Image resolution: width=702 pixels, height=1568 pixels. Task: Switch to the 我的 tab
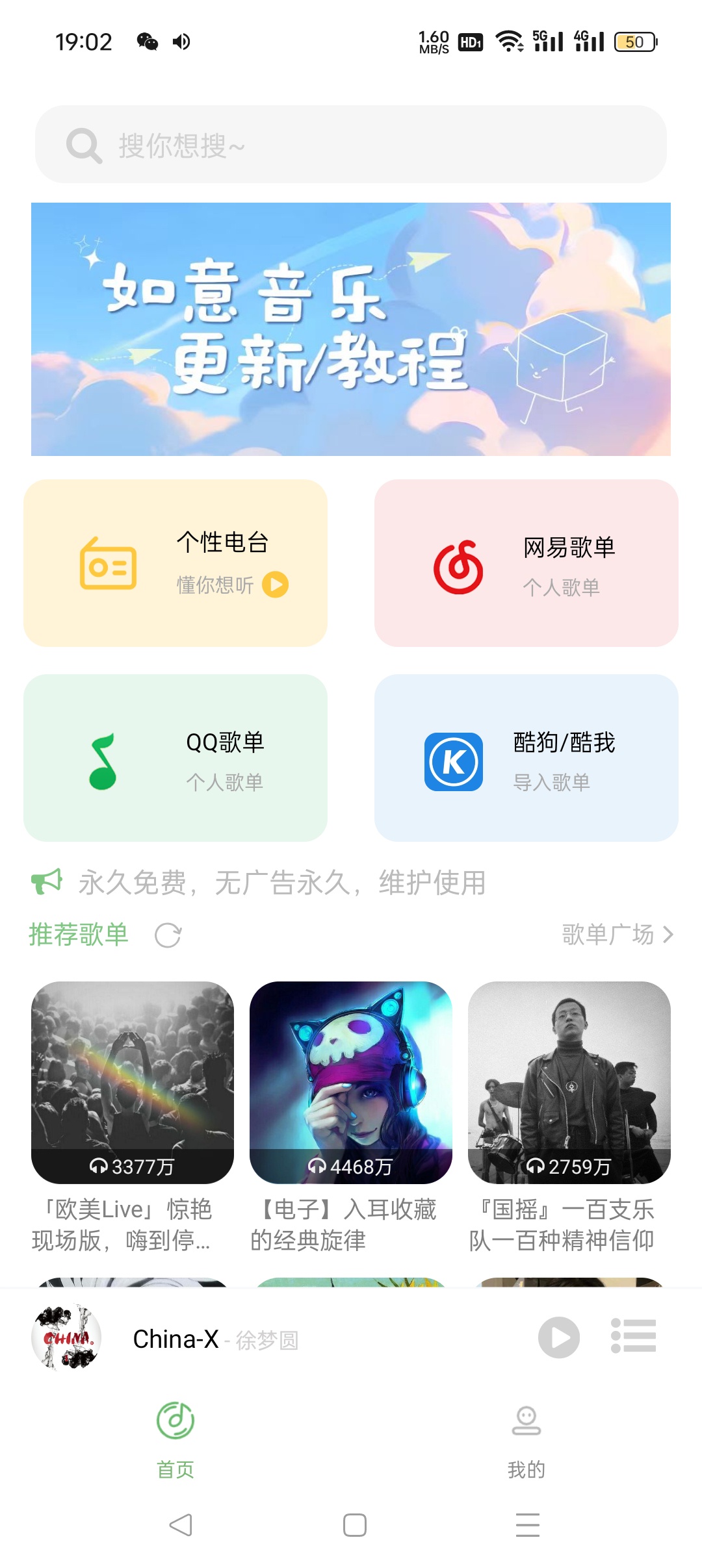coord(526,1434)
